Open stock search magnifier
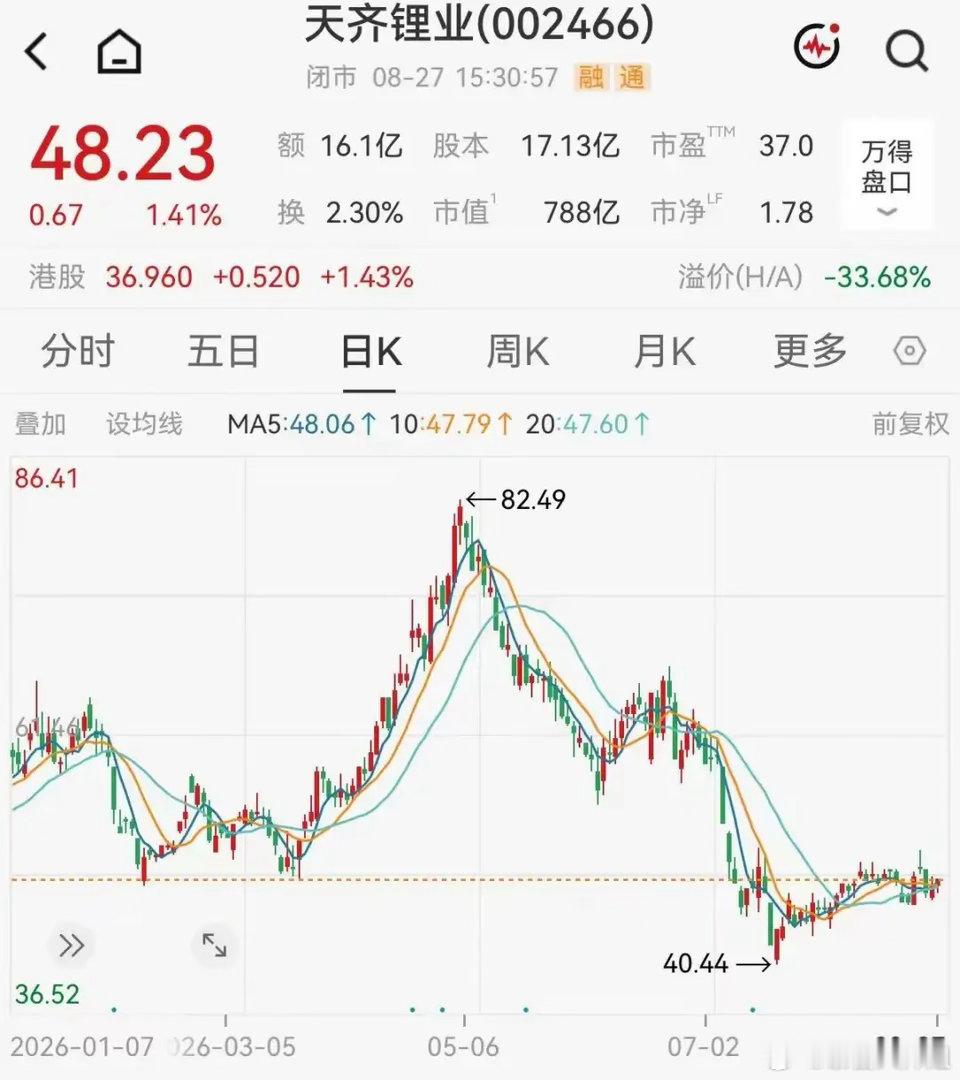 (906, 50)
